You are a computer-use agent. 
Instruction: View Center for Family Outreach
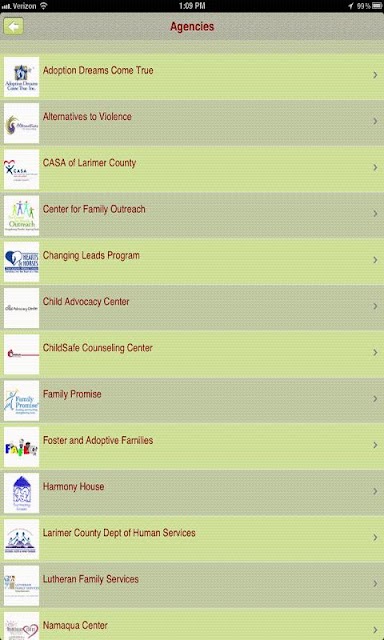point(192,216)
